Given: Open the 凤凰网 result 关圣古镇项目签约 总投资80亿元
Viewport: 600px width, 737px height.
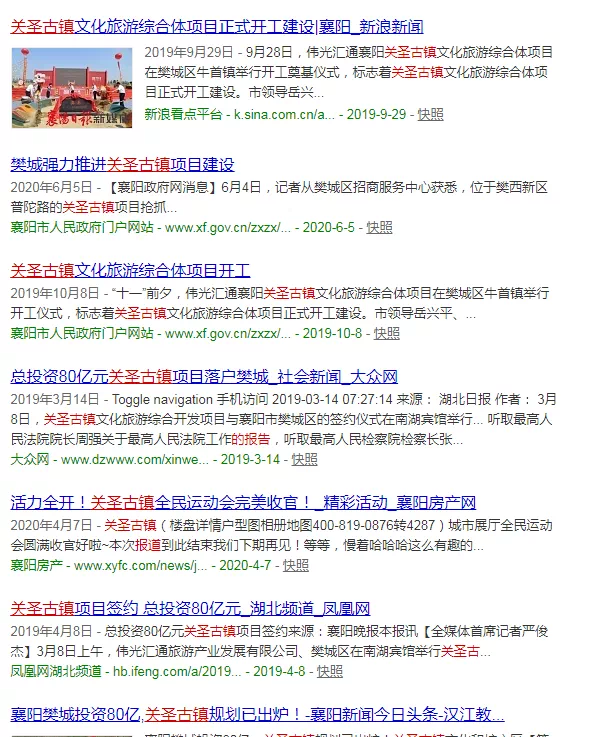Looking at the screenshot, I should coord(190,608).
